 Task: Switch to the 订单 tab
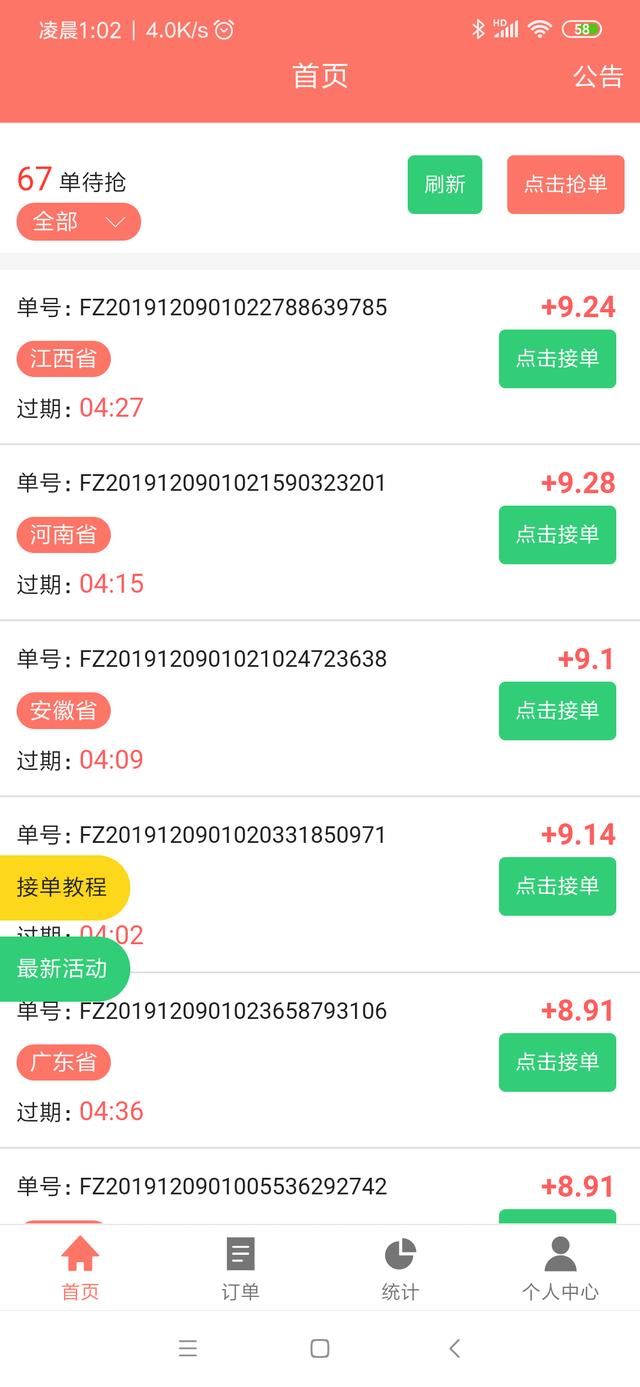point(240,1268)
